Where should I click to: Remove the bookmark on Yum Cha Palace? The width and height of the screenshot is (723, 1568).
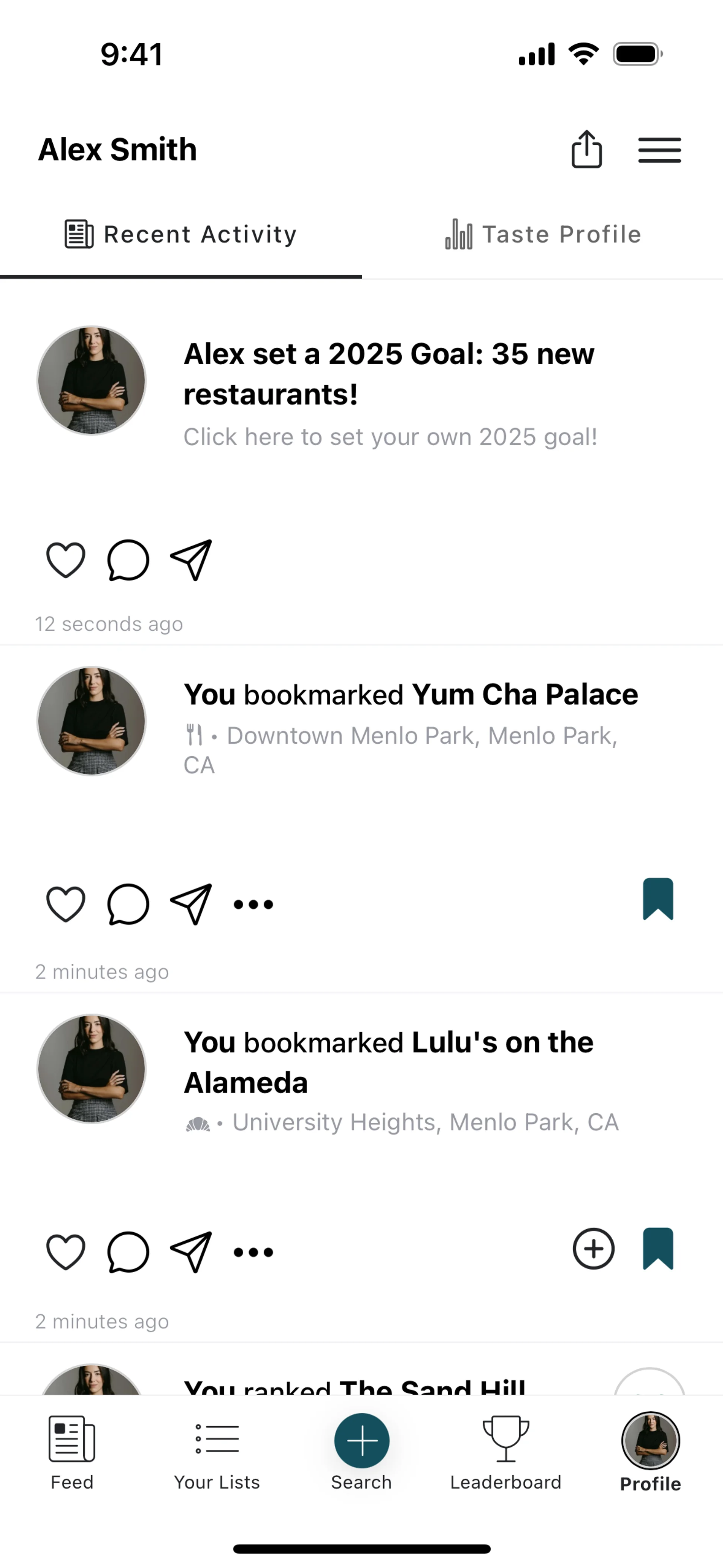tap(658, 899)
